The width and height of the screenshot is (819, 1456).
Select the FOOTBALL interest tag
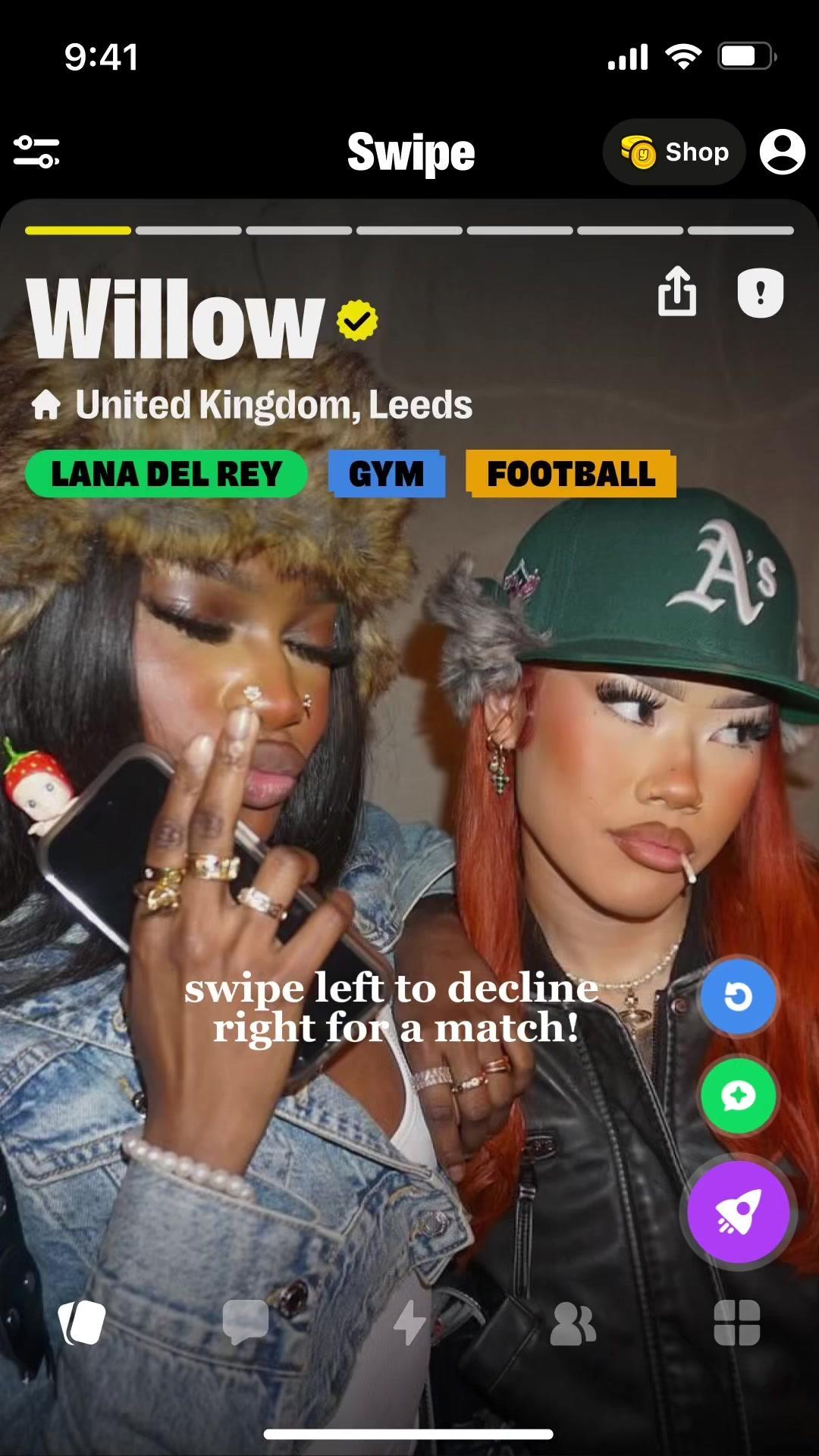[571, 475]
